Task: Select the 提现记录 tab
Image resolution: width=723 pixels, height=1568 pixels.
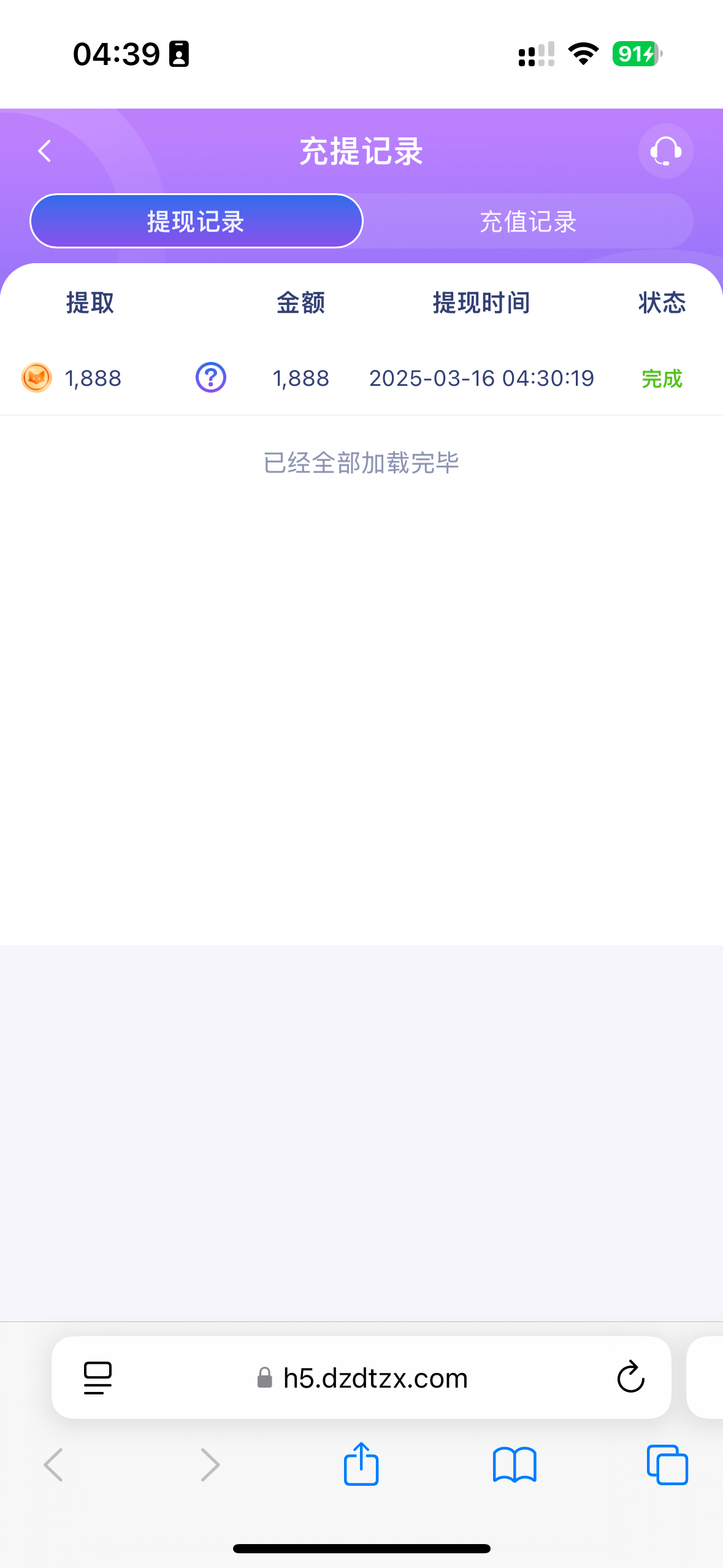Action: tap(196, 221)
